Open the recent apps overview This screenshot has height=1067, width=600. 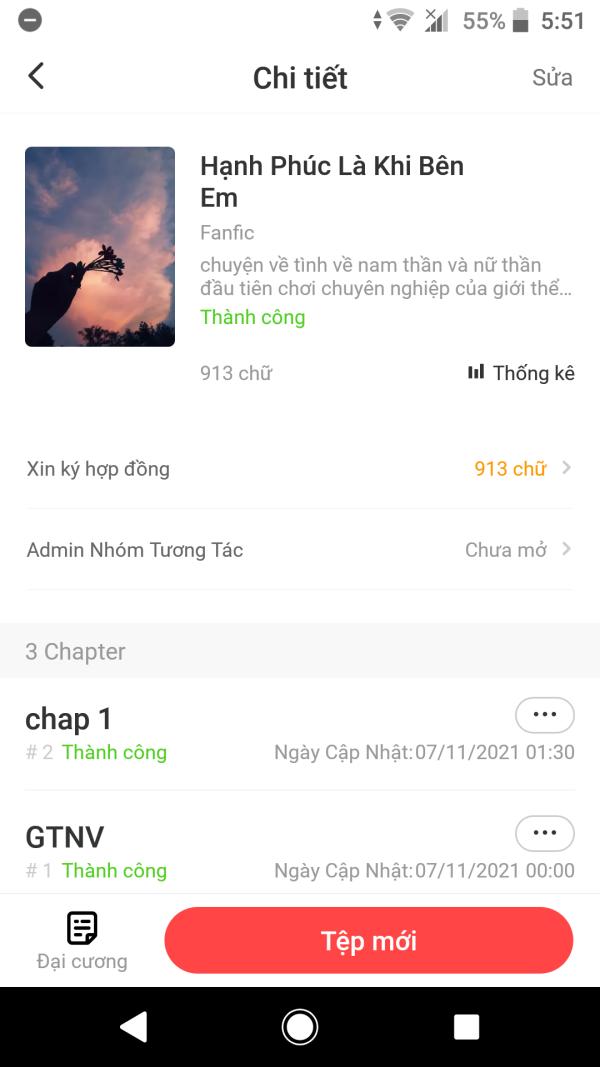pyautogui.click(x=466, y=1026)
